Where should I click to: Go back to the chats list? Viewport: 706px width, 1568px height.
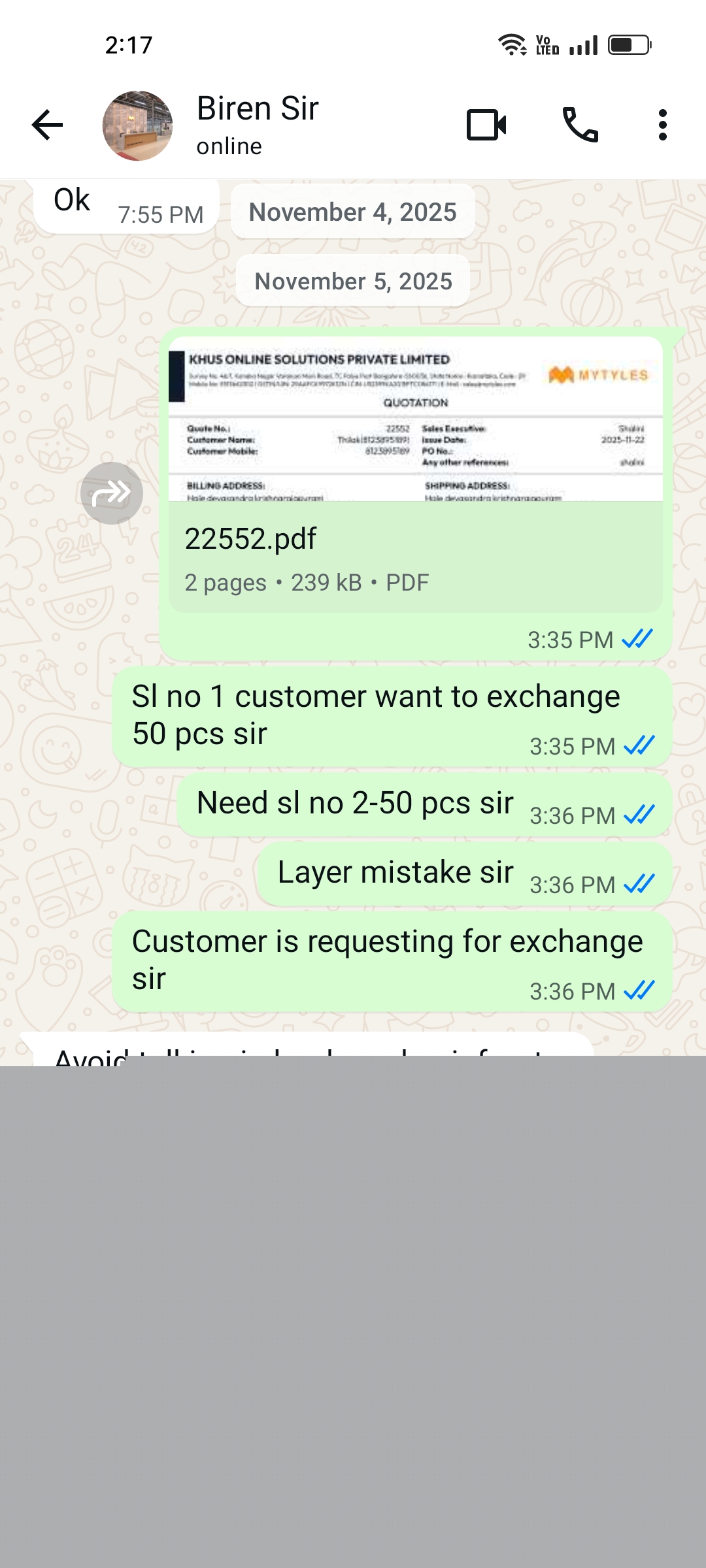[x=48, y=125]
